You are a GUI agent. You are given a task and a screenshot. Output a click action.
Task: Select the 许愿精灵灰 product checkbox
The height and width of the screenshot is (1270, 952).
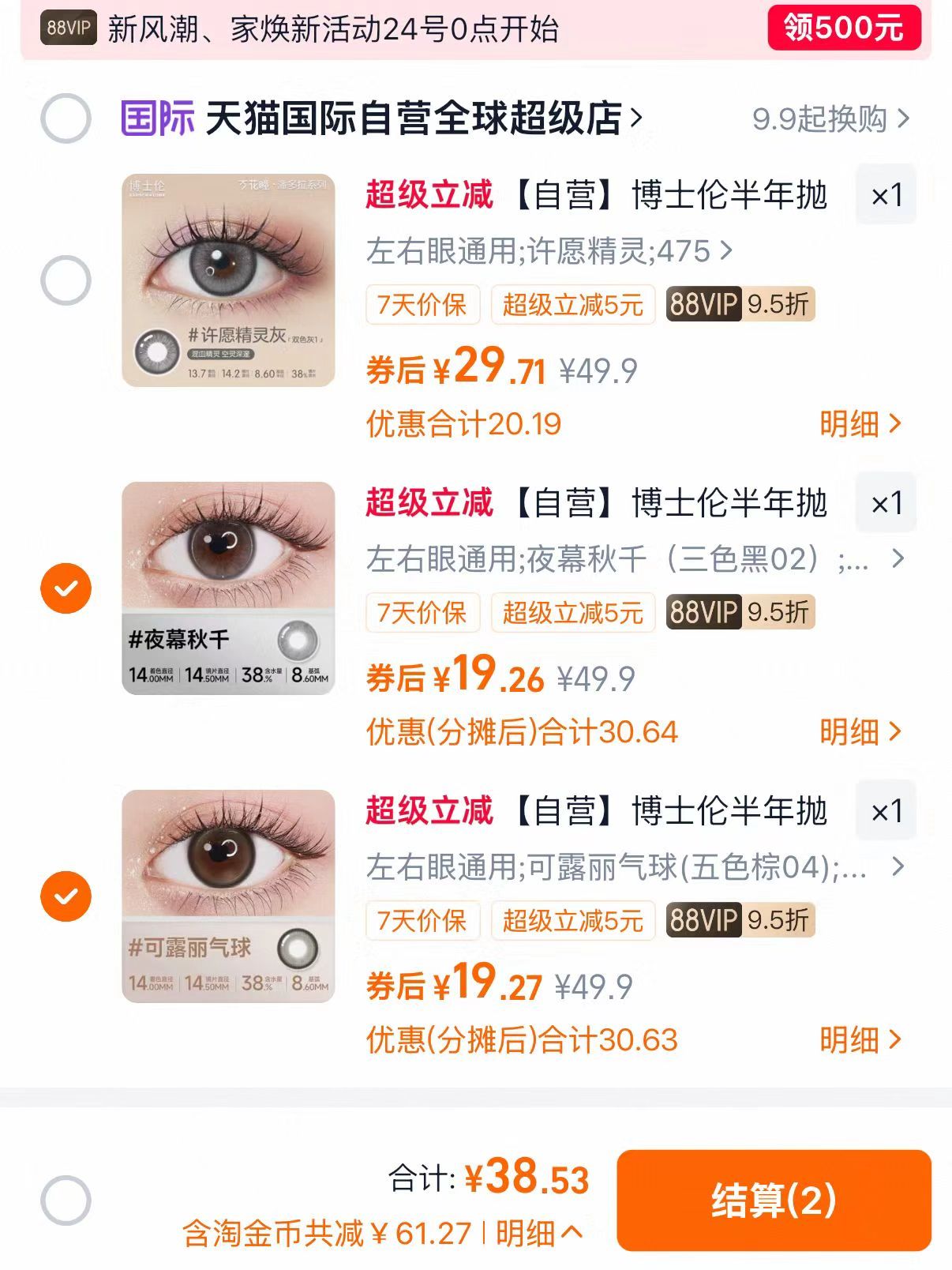pos(65,280)
